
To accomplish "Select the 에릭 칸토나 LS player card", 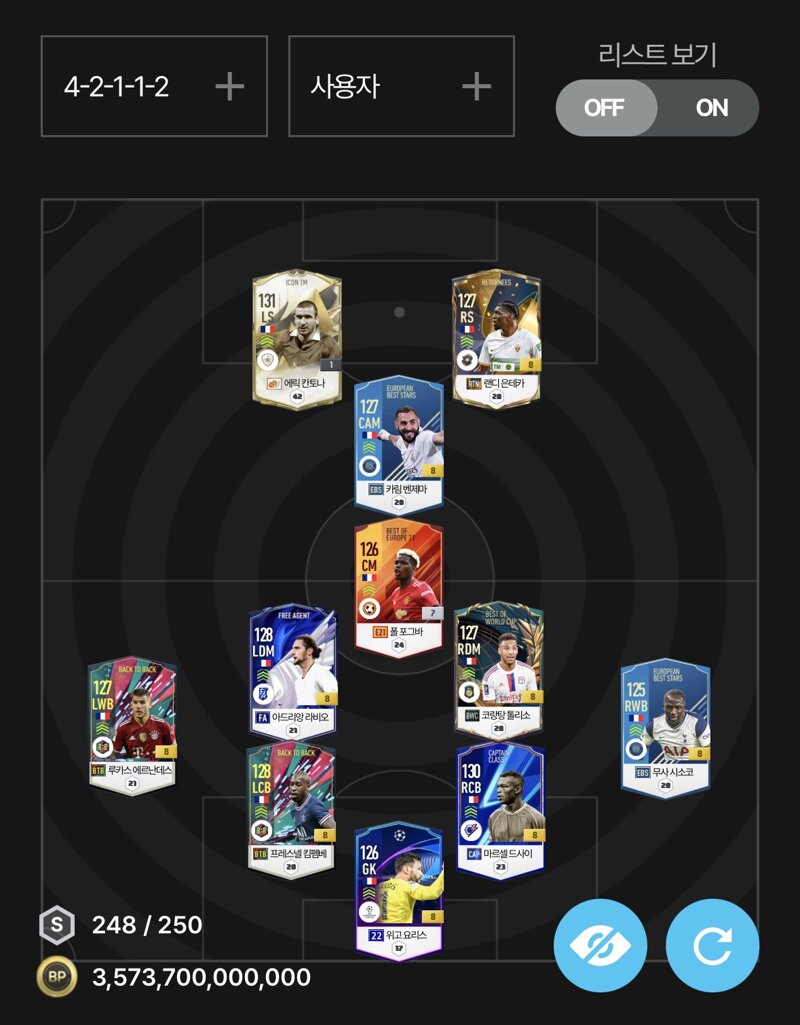I will click(x=297, y=340).
